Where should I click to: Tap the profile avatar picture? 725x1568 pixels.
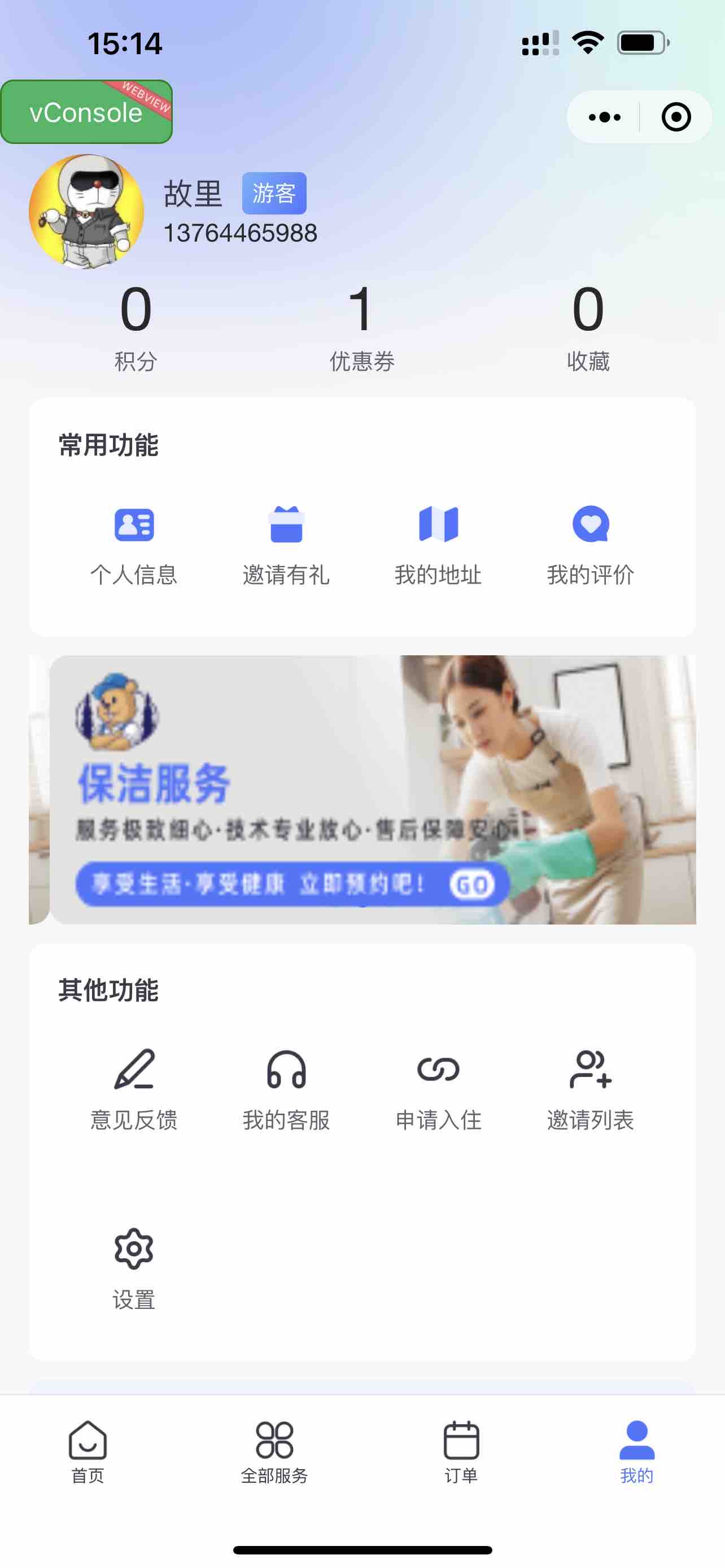click(86, 211)
